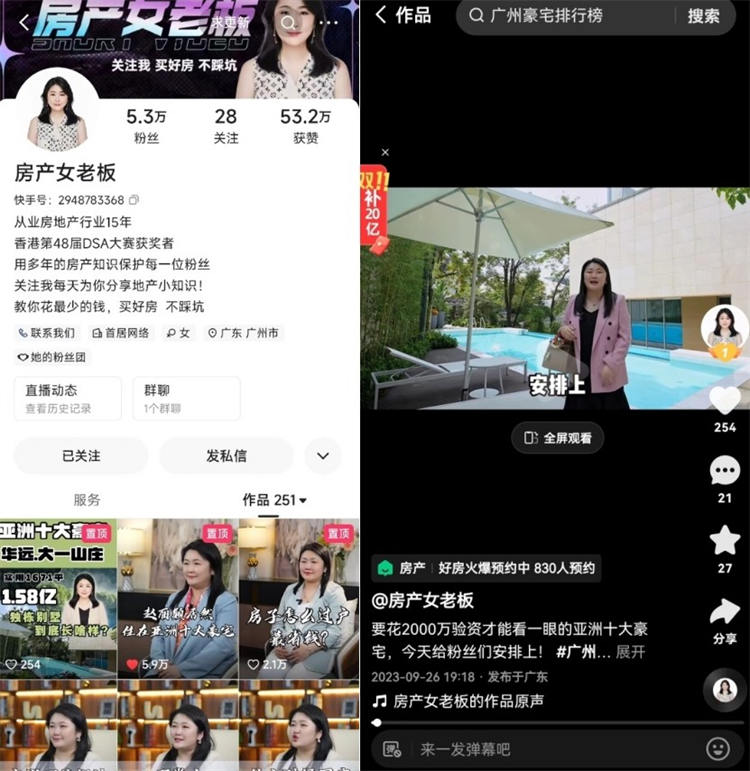The image size is (750, 771).
Task: Add the video to favorites with star icon
Action: tap(725, 541)
